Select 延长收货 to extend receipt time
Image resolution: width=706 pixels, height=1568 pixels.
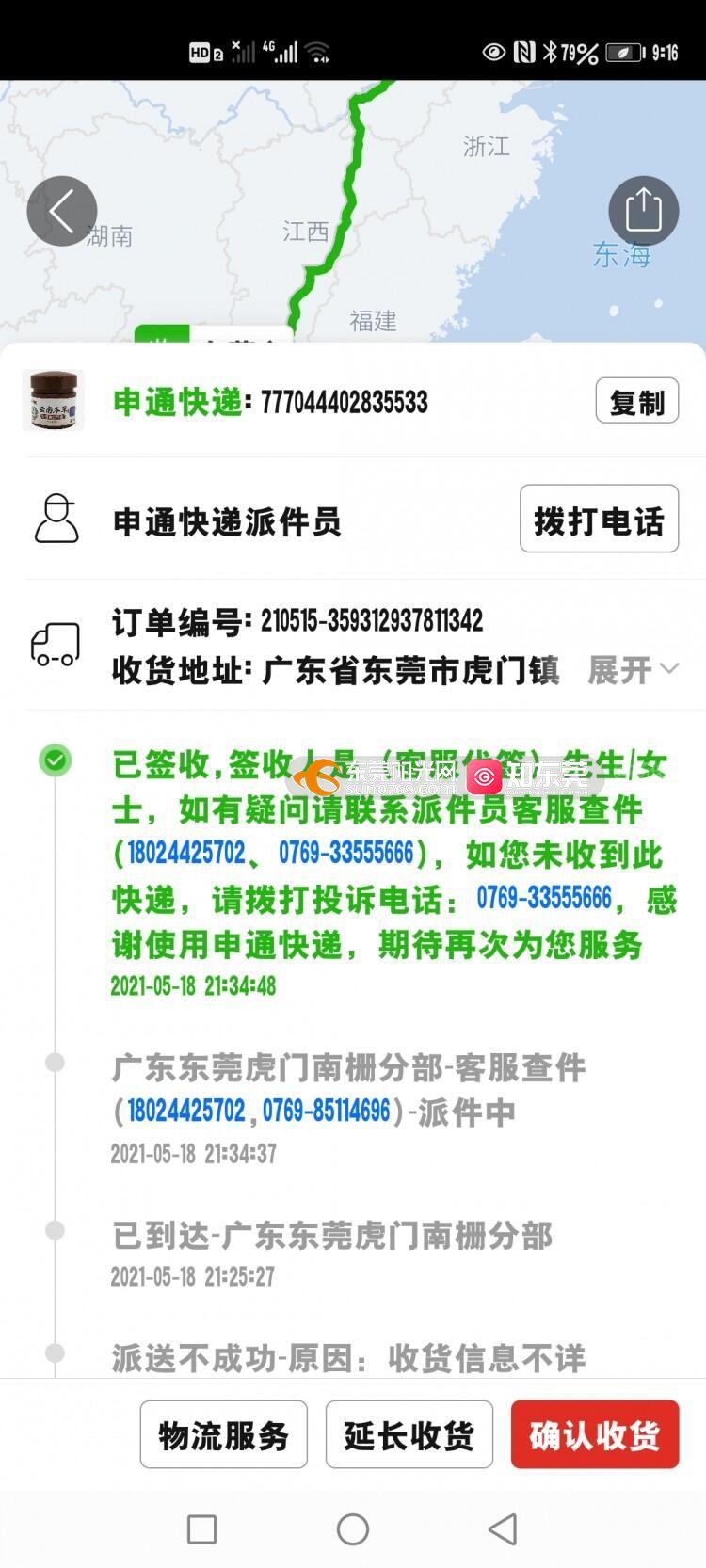tap(409, 1435)
